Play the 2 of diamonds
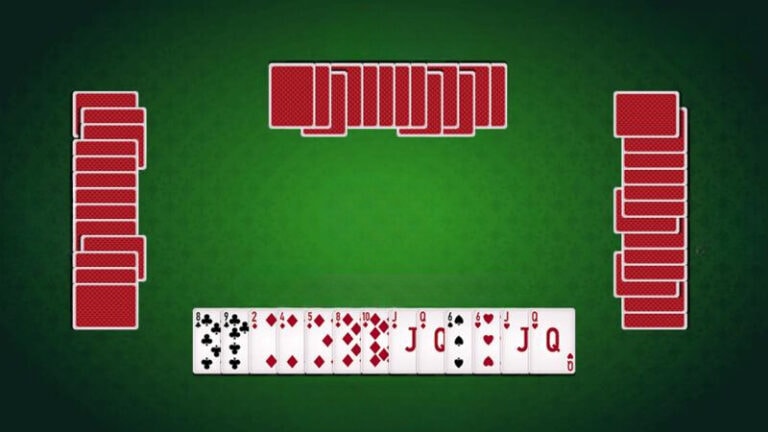 pos(262,340)
